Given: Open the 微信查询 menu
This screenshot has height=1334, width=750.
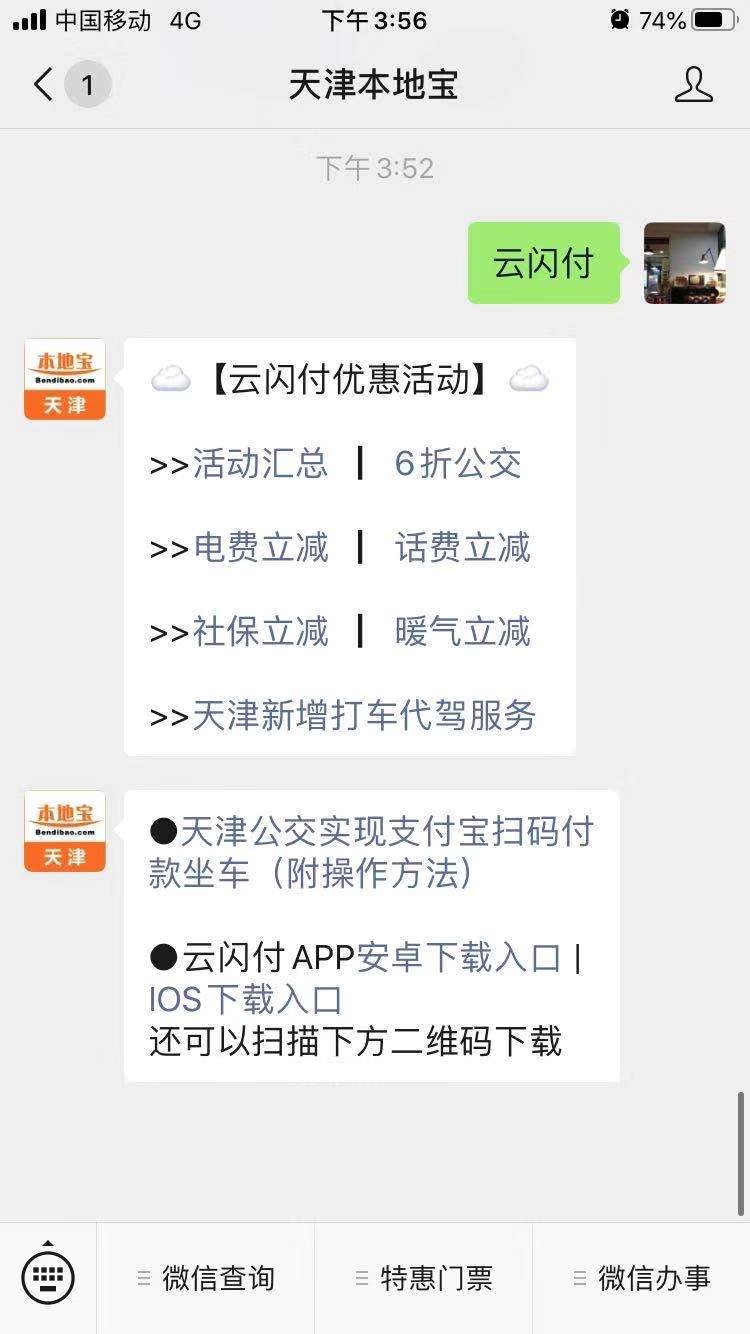Looking at the screenshot, I should point(206,1278).
